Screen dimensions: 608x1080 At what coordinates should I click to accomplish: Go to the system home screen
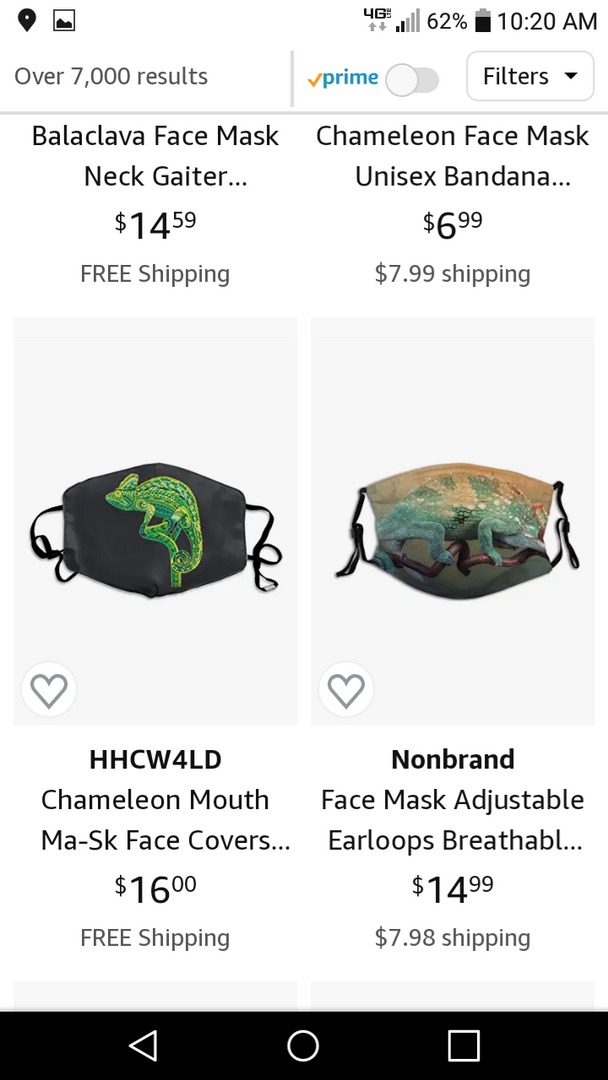coord(303,1046)
